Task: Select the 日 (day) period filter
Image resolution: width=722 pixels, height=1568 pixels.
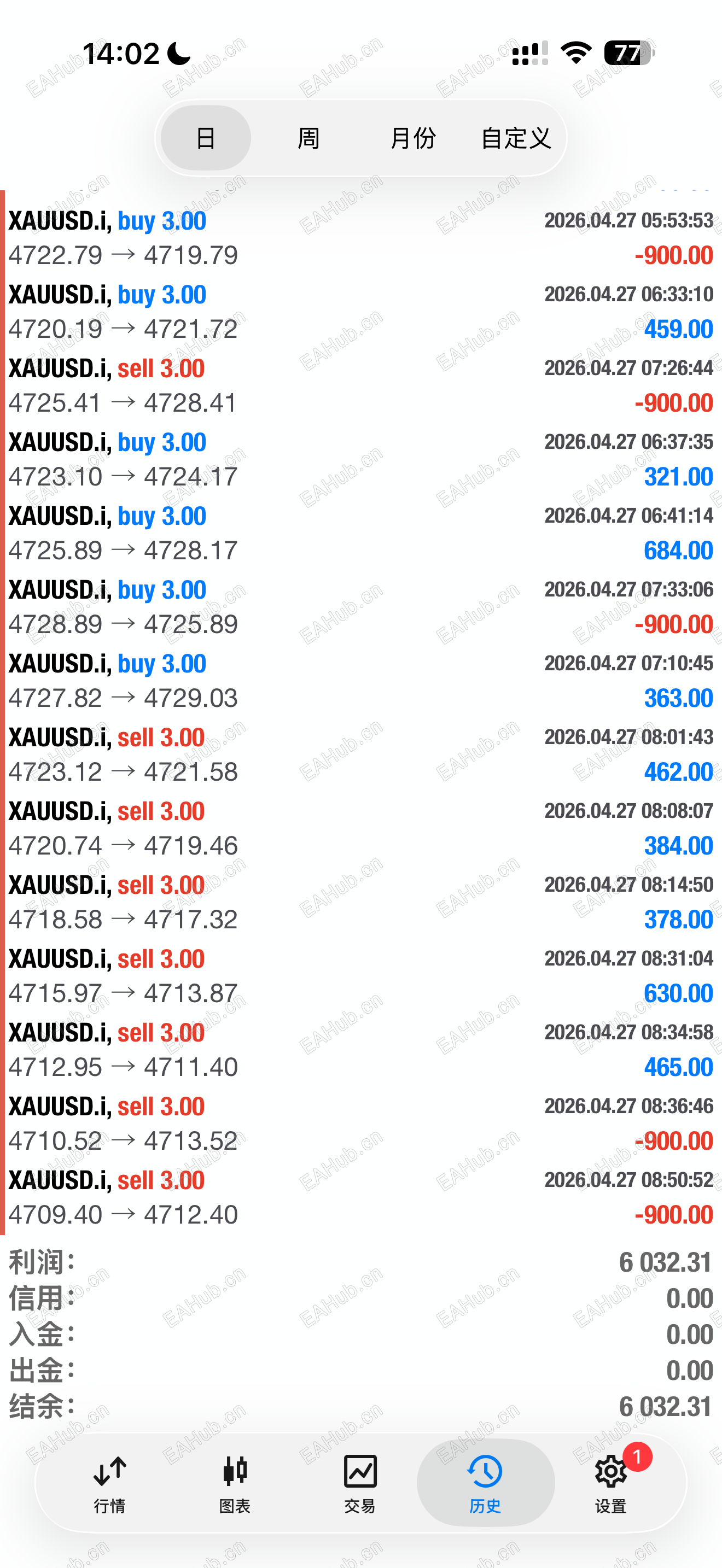Action: (206, 138)
